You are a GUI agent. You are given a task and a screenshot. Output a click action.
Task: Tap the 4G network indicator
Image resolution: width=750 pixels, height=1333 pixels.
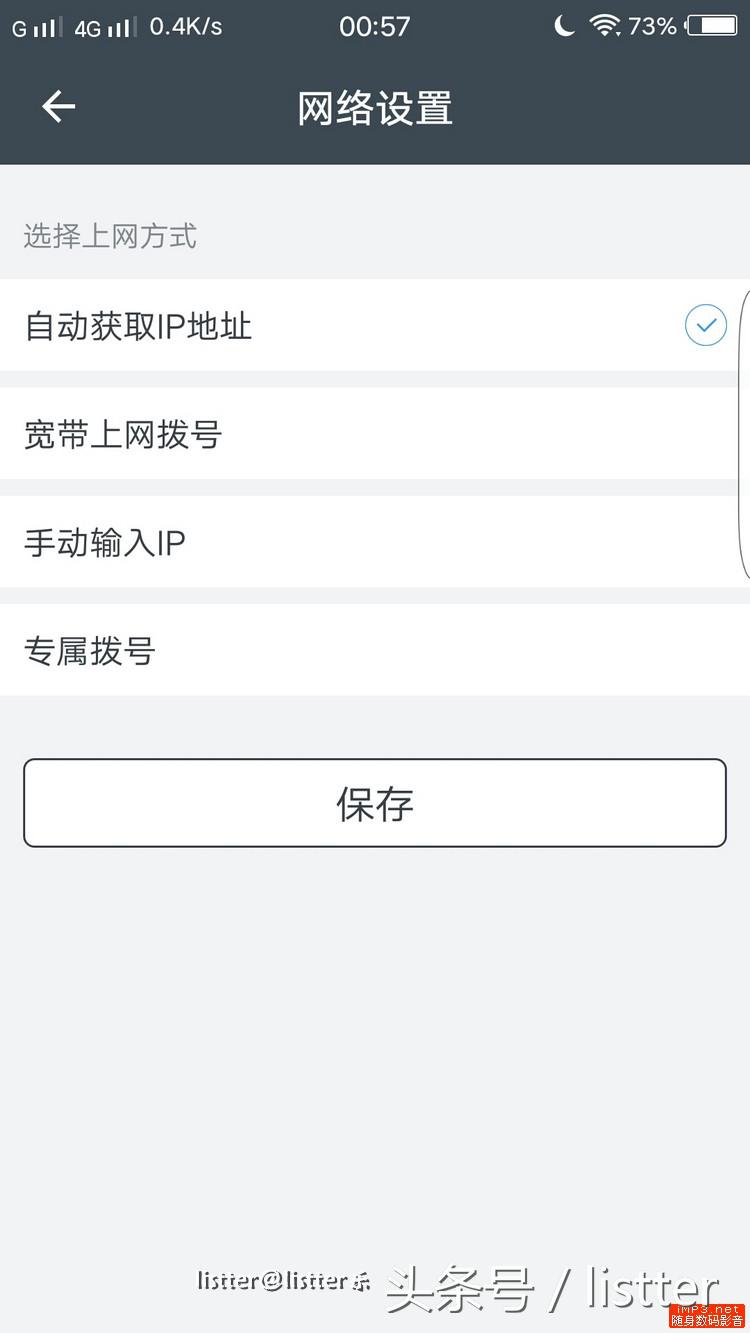[x=88, y=27]
